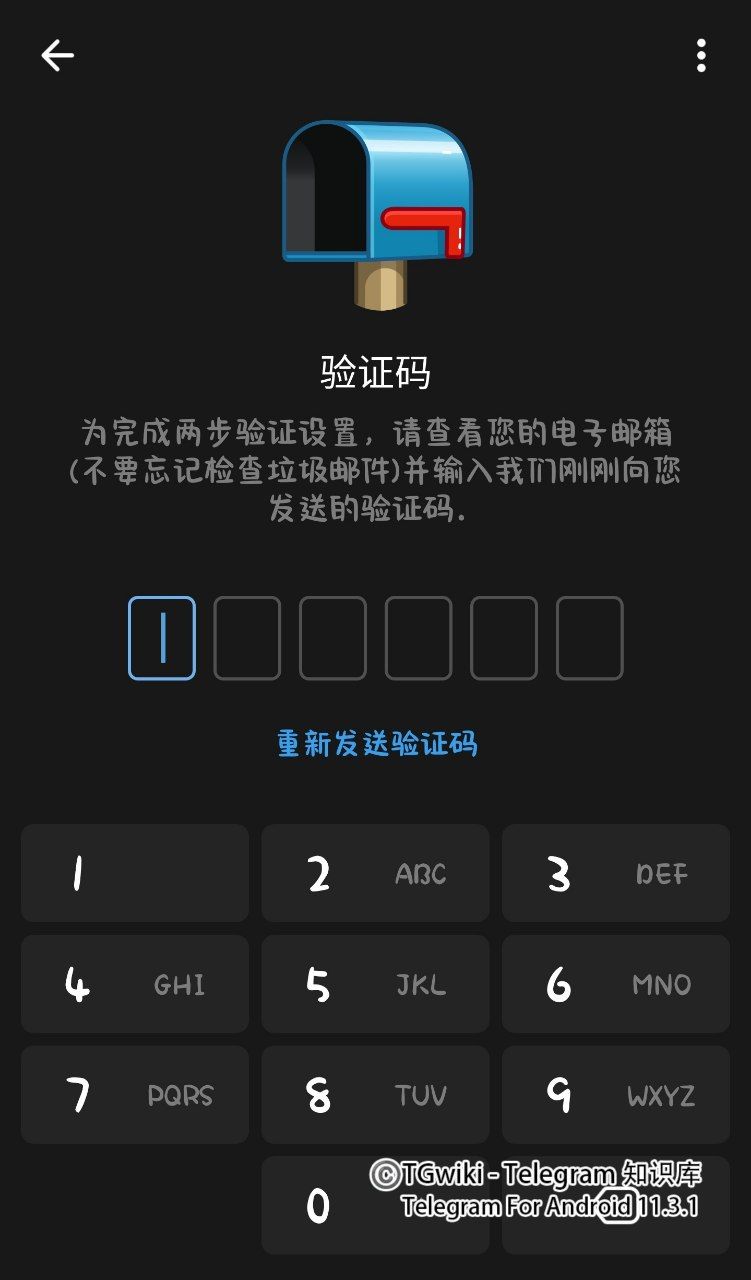Select the first verification code box
Viewport: 751px width, 1280px height.
[161, 638]
